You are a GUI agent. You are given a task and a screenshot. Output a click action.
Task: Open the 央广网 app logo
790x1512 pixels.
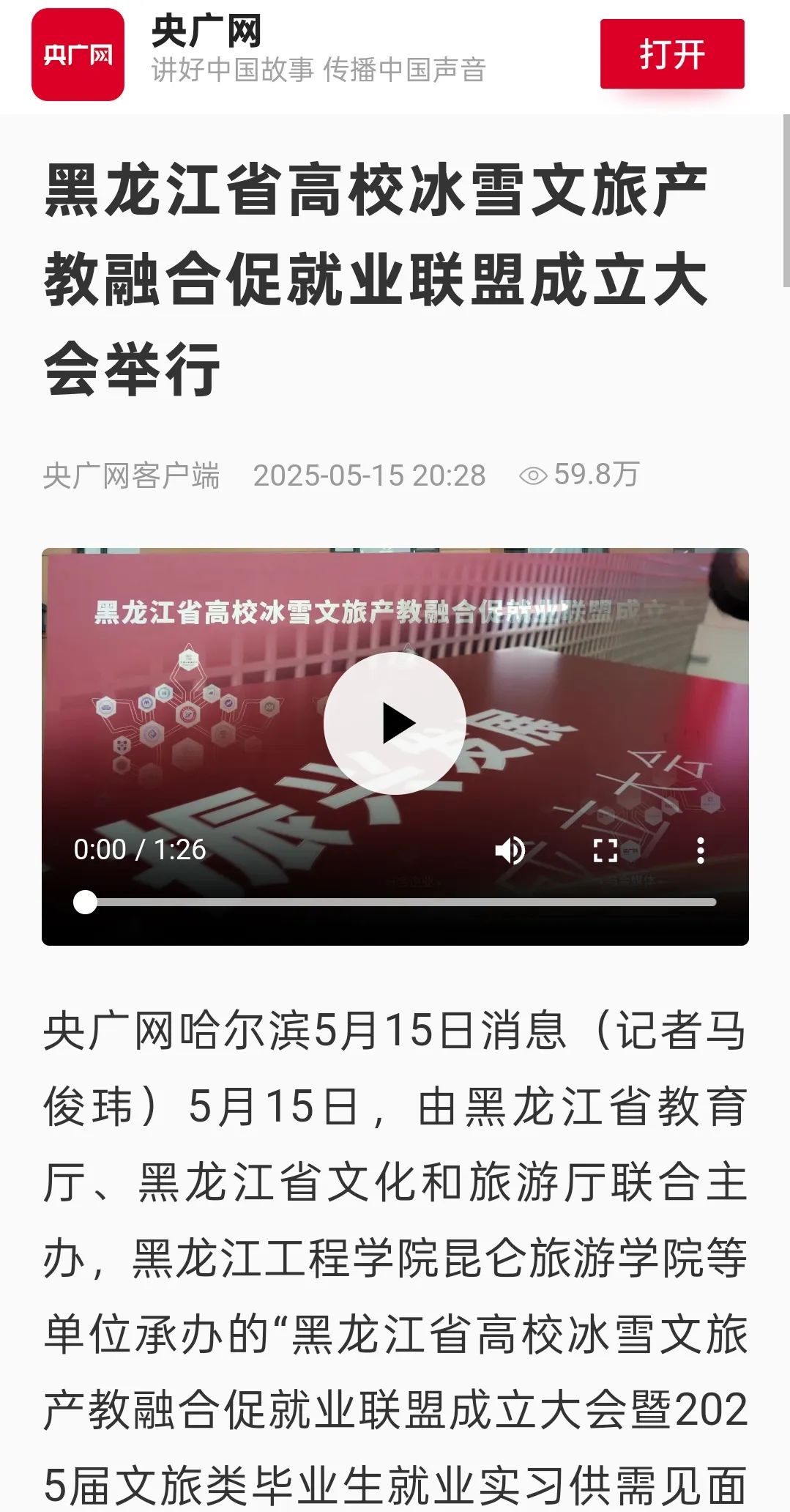click(x=78, y=55)
